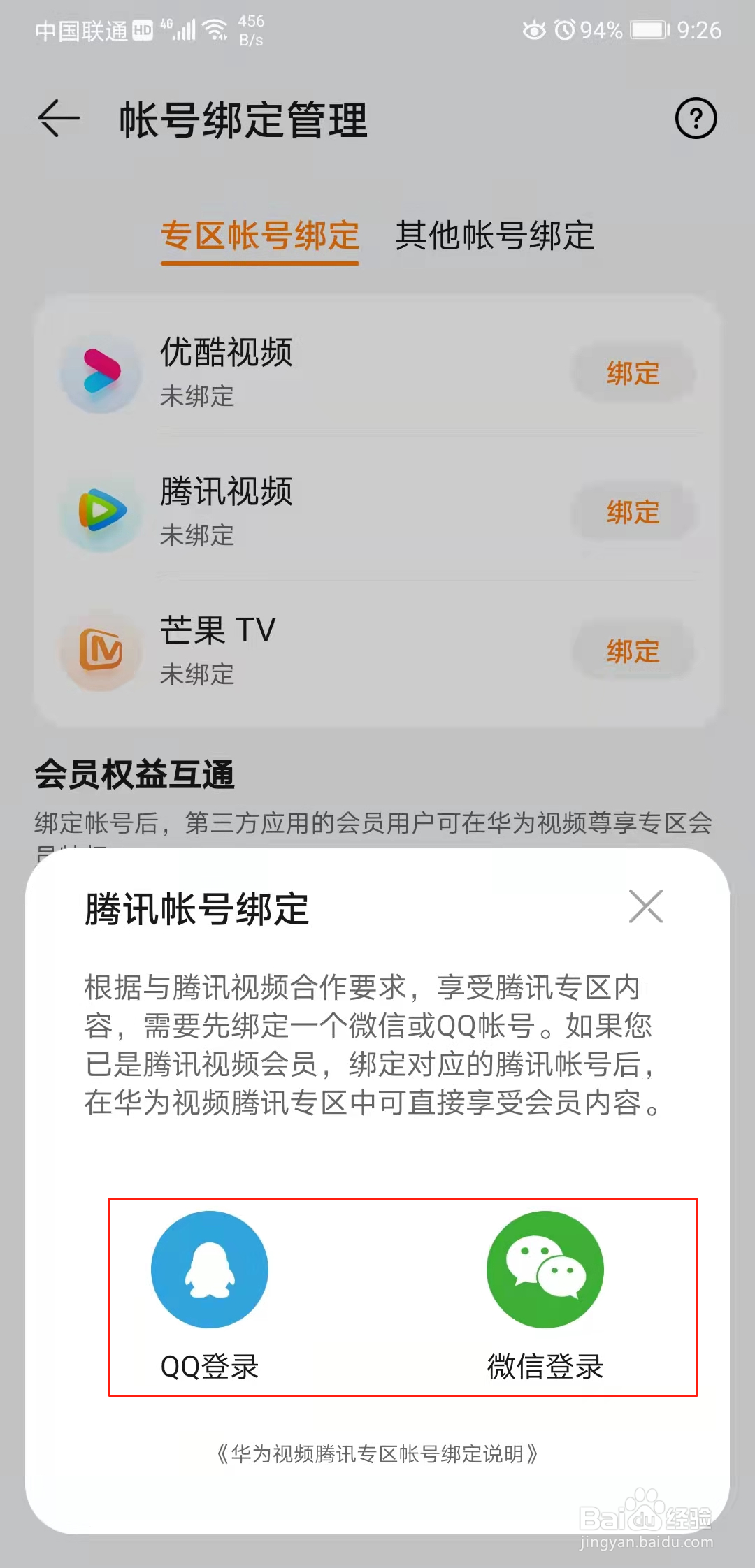The image size is (755, 1568).
Task: Choose QQ登录 to bind account
Action: pos(210,1296)
